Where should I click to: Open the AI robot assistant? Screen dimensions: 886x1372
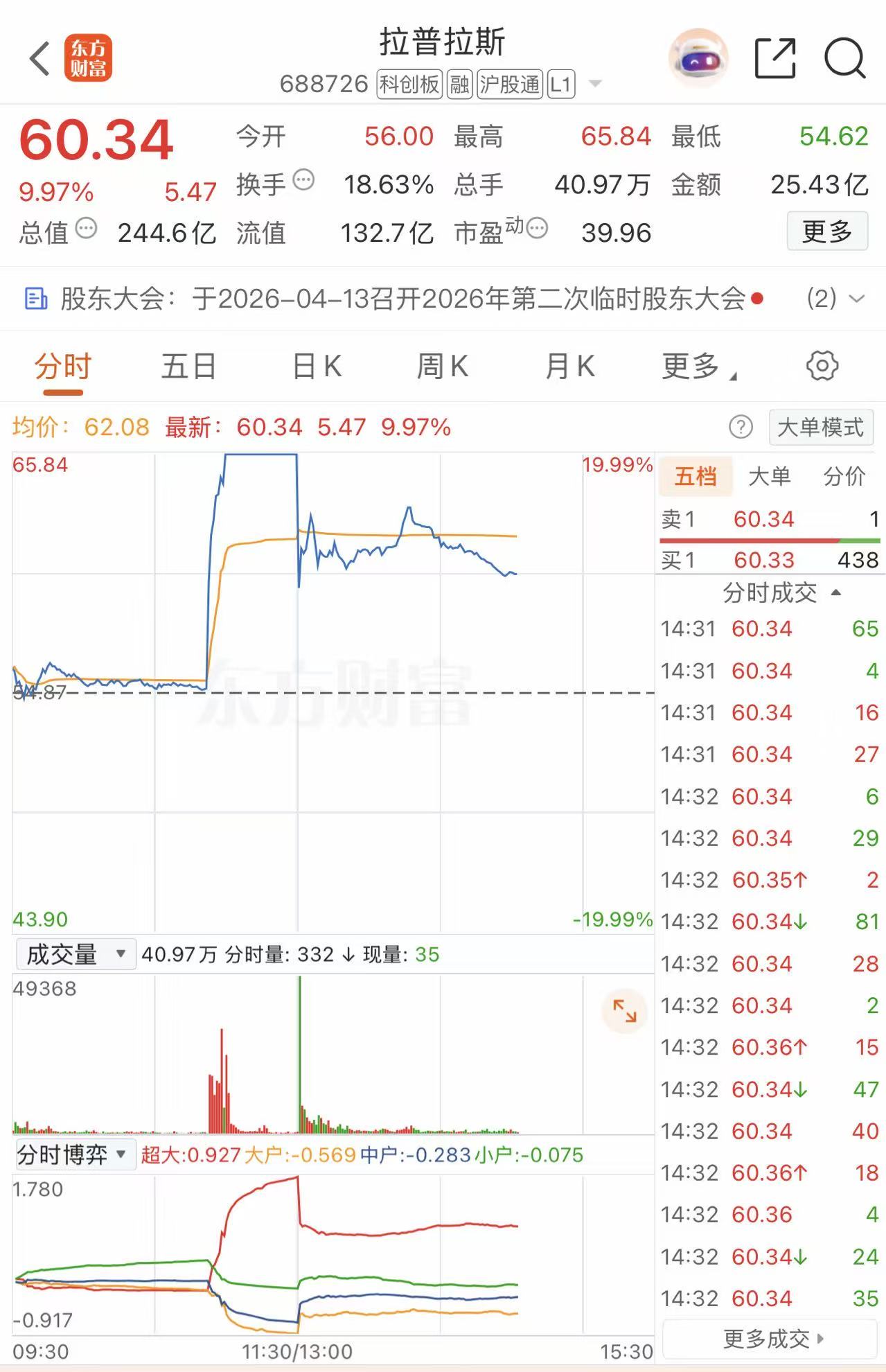pos(698,58)
